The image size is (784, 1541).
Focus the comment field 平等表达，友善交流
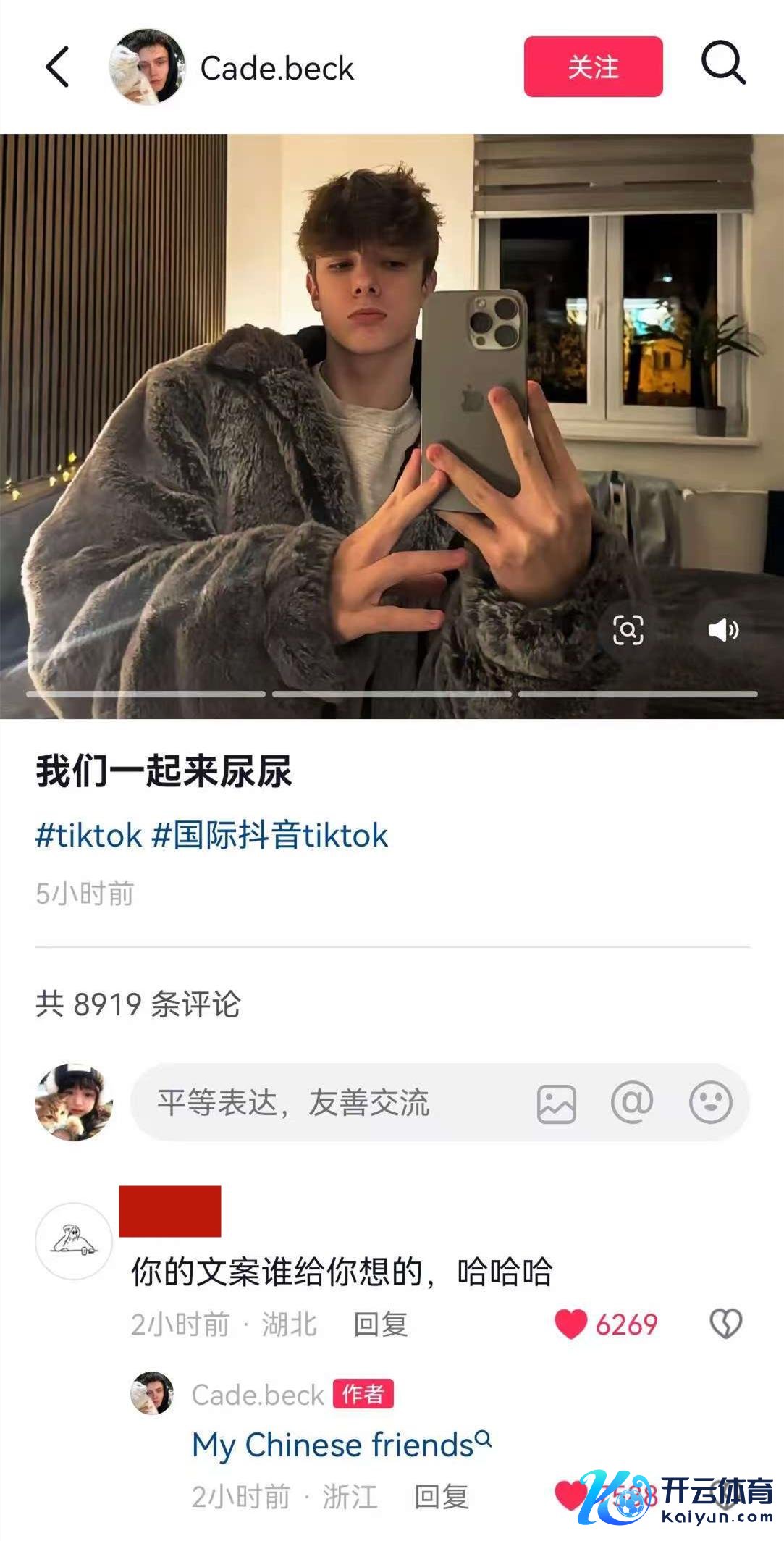[326, 1103]
